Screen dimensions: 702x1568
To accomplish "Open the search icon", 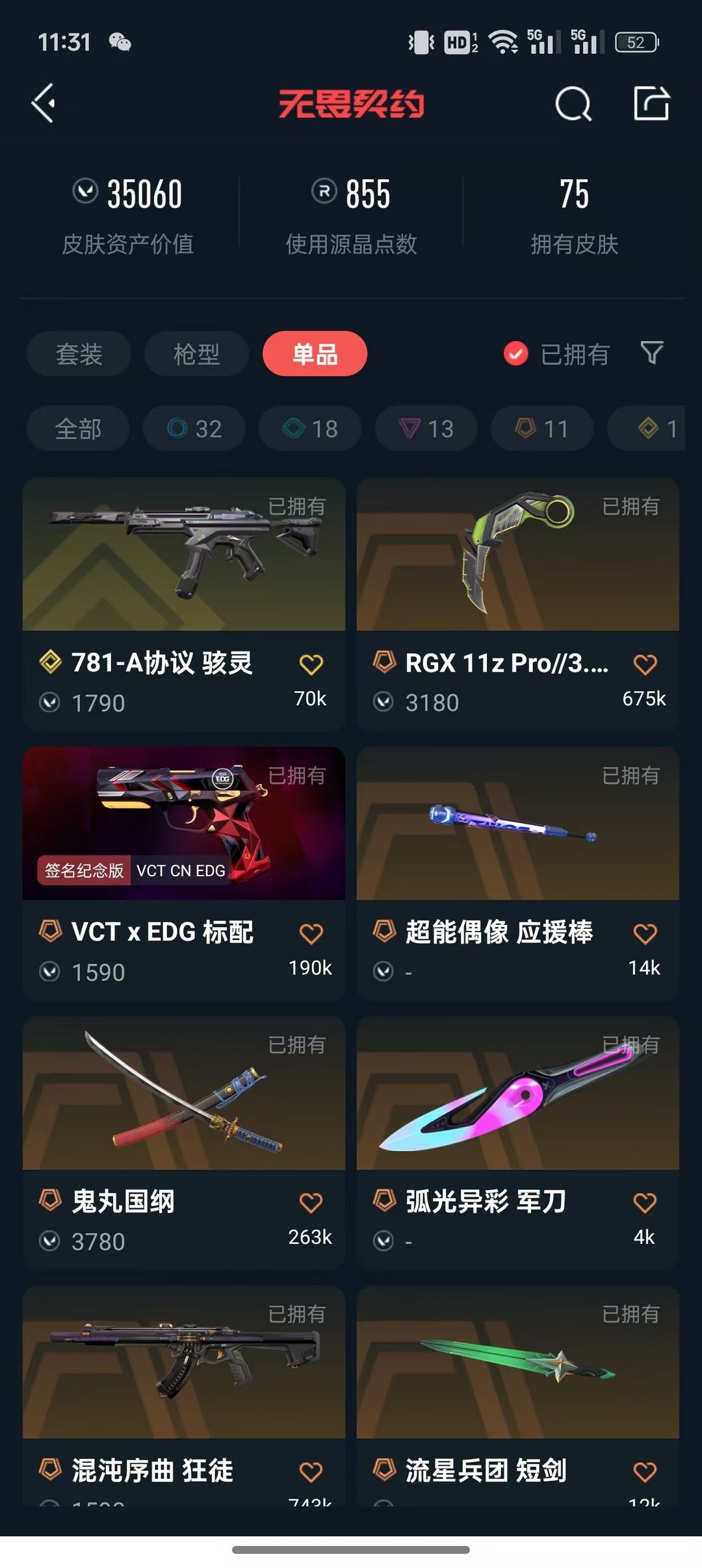I will pos(573,104).
